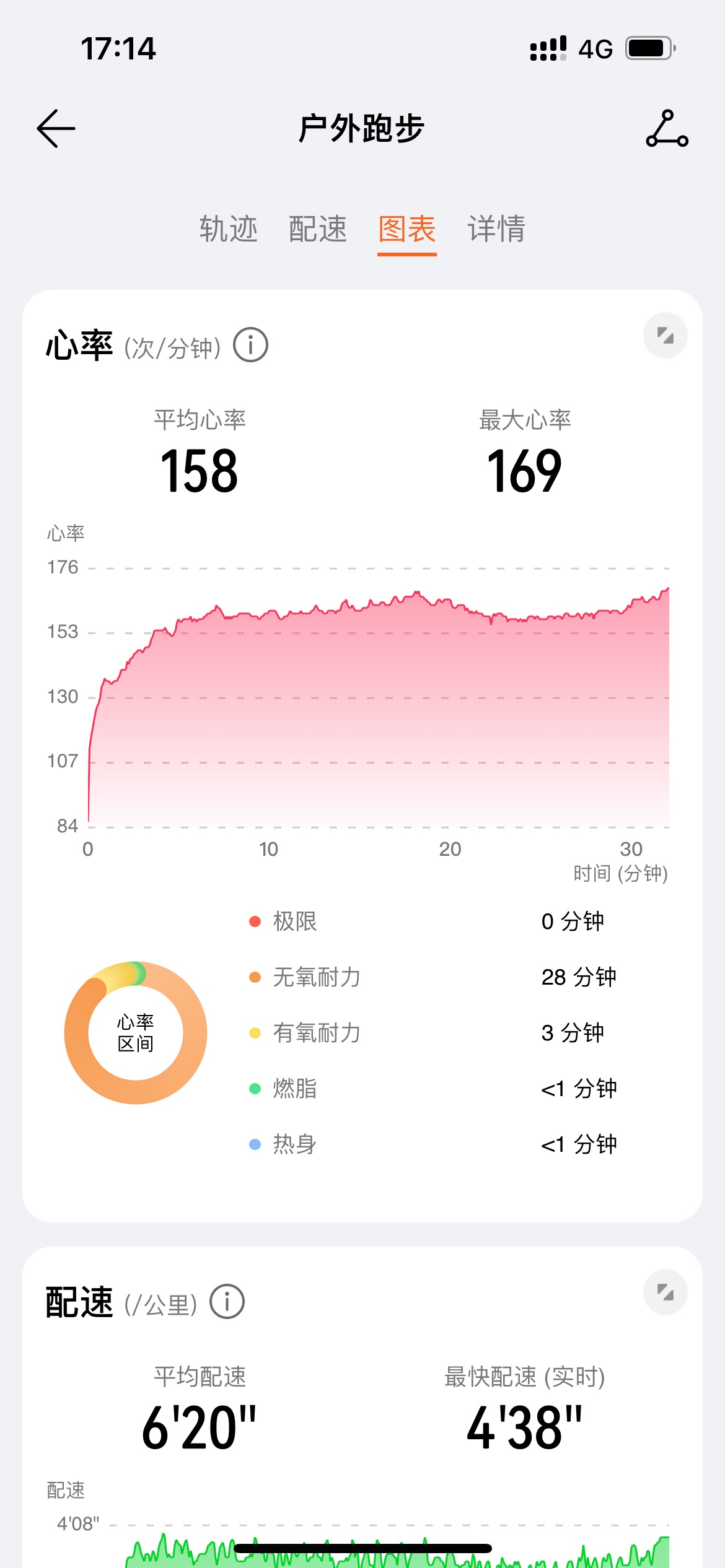Expand the 心率 chart to fullscreen
Image resolution: width=725 pixels, height=1568 pixels.
point(666,336)
